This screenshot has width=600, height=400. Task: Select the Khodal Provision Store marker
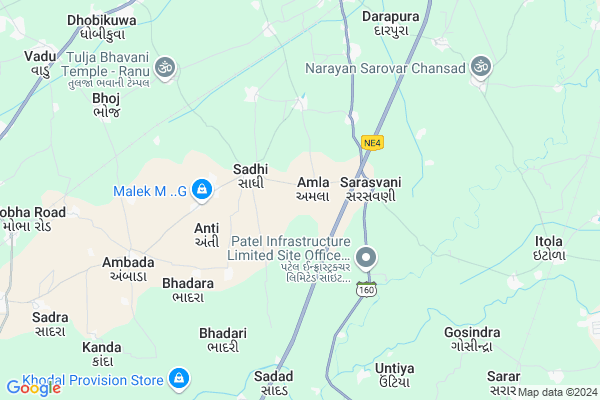click(x=179, y=379)
